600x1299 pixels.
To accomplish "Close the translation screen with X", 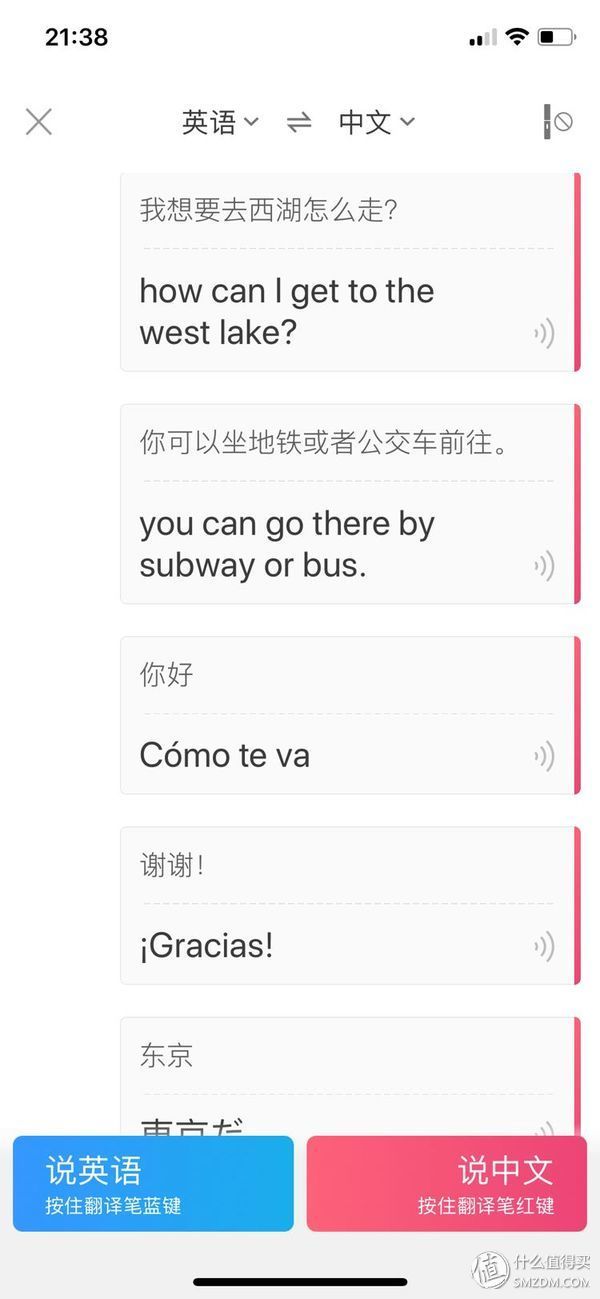I will point(39,122).
